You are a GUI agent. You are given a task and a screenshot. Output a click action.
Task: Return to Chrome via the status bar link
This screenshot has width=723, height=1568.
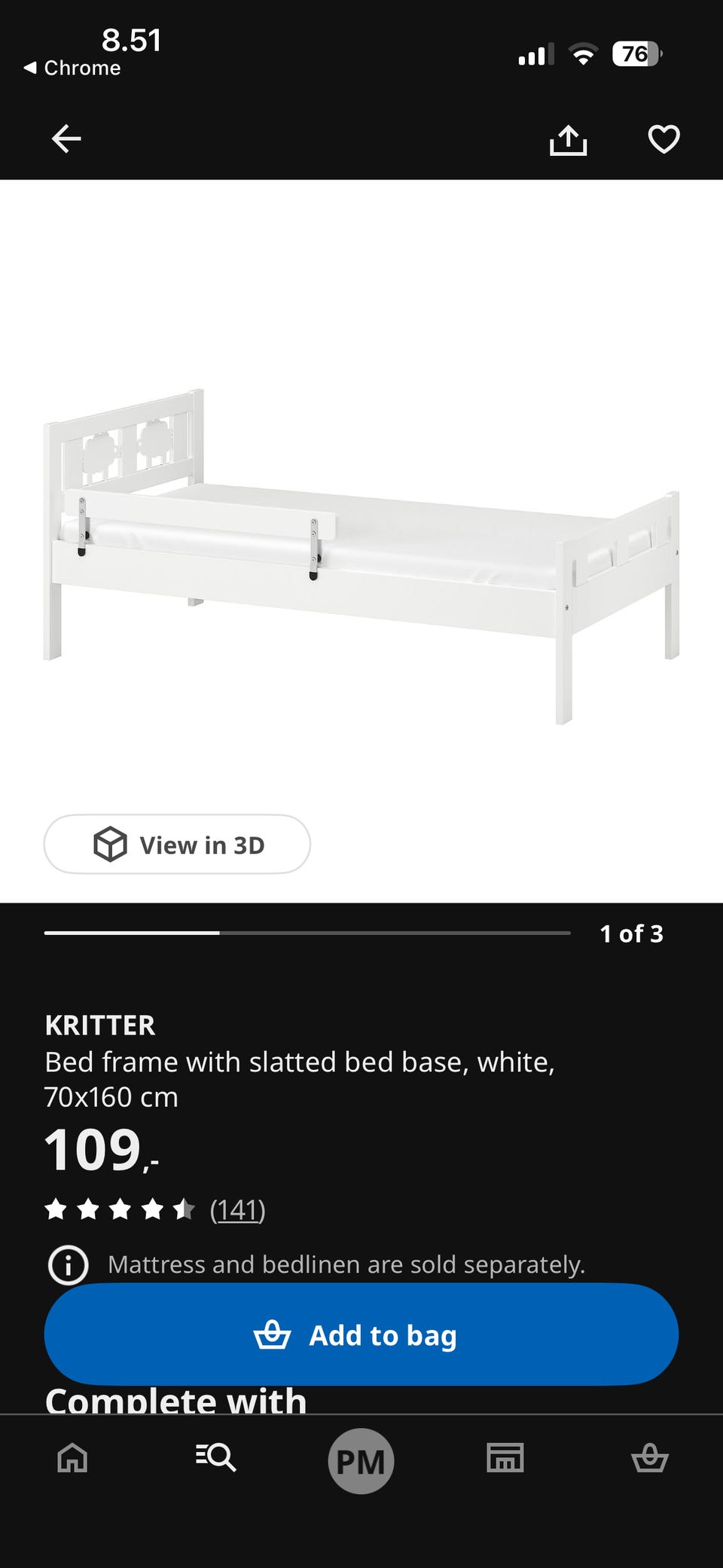point(72,68)
